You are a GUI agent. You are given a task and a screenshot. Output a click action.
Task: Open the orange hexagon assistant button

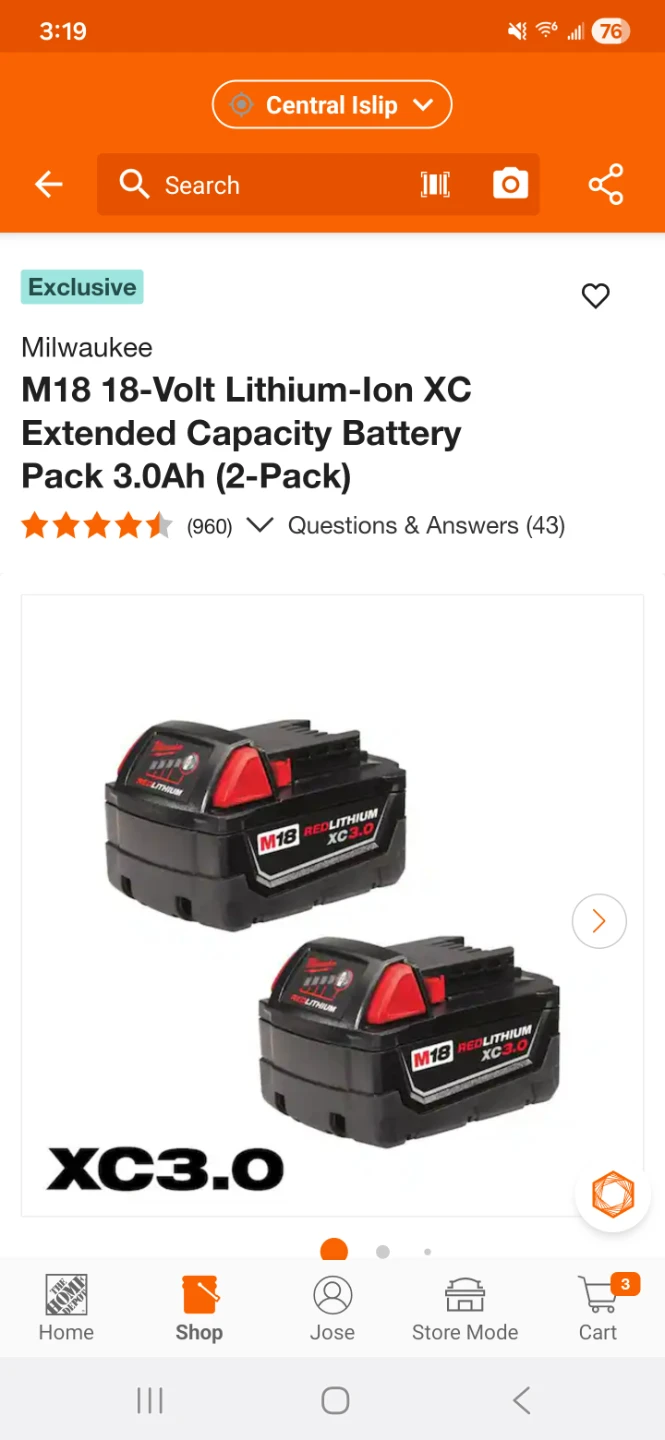612,1193
